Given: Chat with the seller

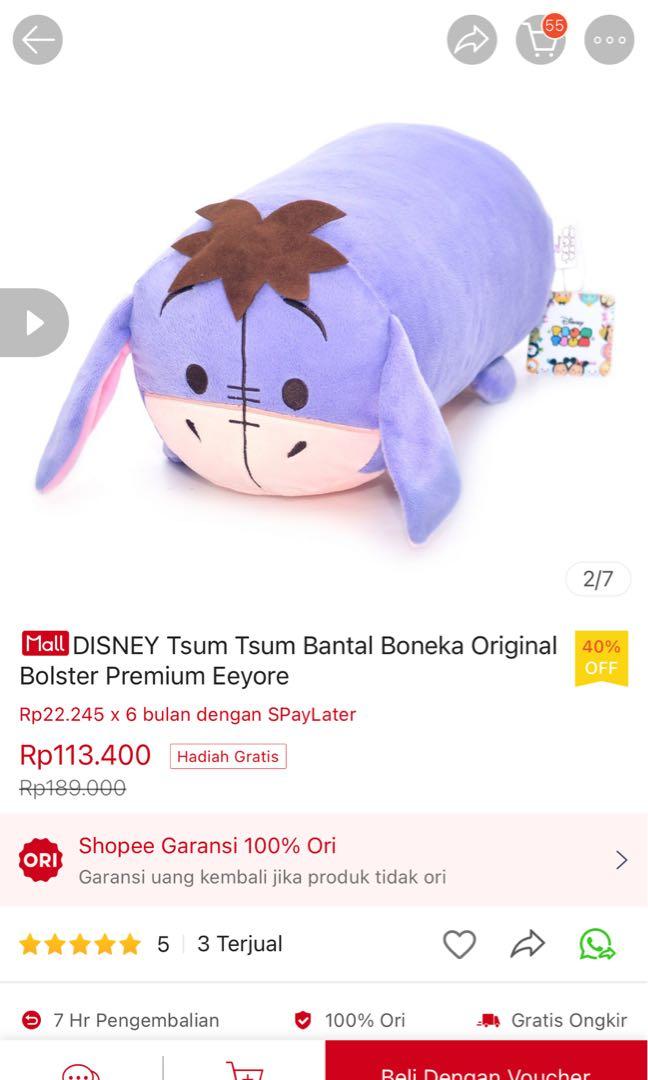Looking at the screenshot, I should (80, 1068).
